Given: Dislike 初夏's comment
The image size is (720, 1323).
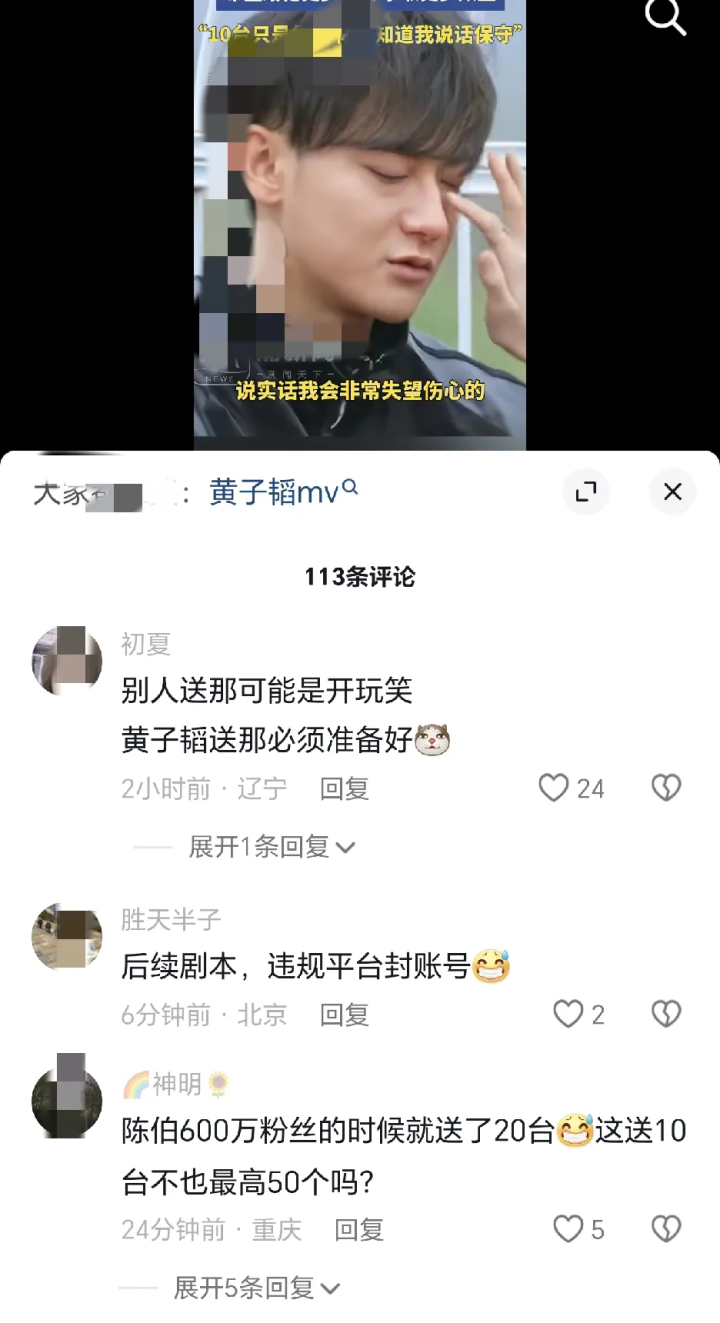Looking at the screenshot, I should click(666, 789).
